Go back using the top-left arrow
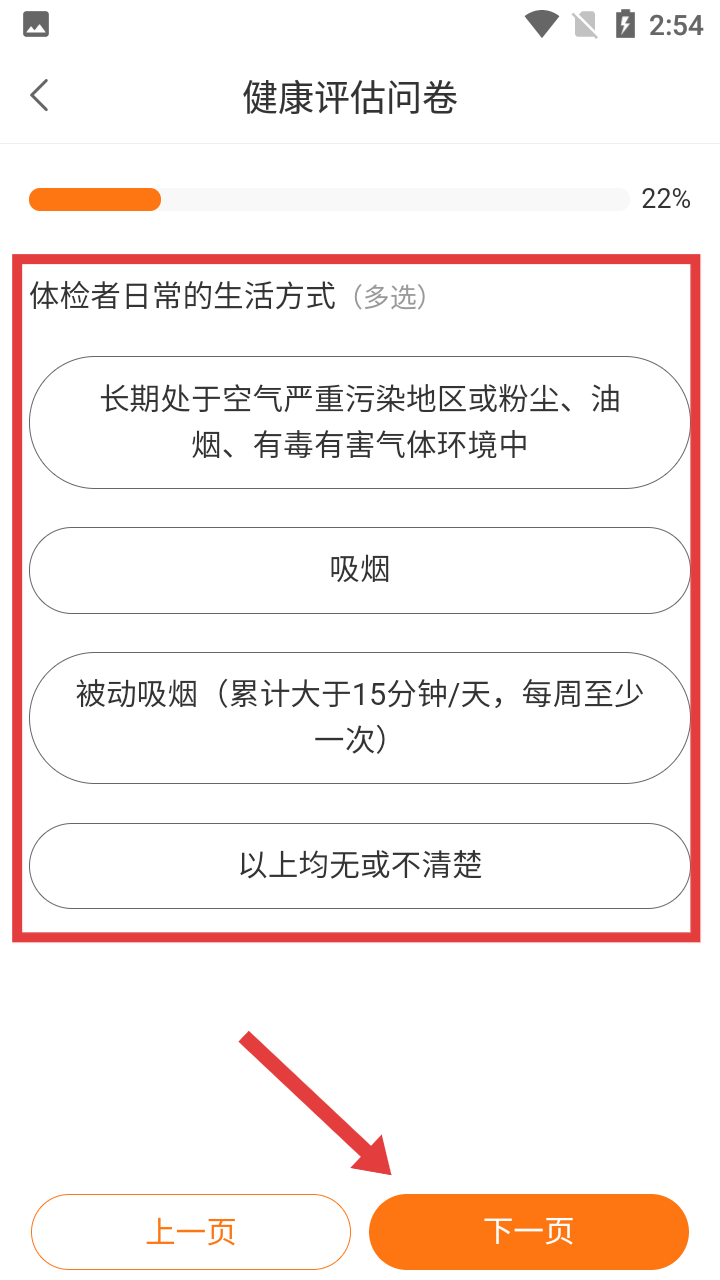This screenshot has width=720, height=1280. point(39,96)
